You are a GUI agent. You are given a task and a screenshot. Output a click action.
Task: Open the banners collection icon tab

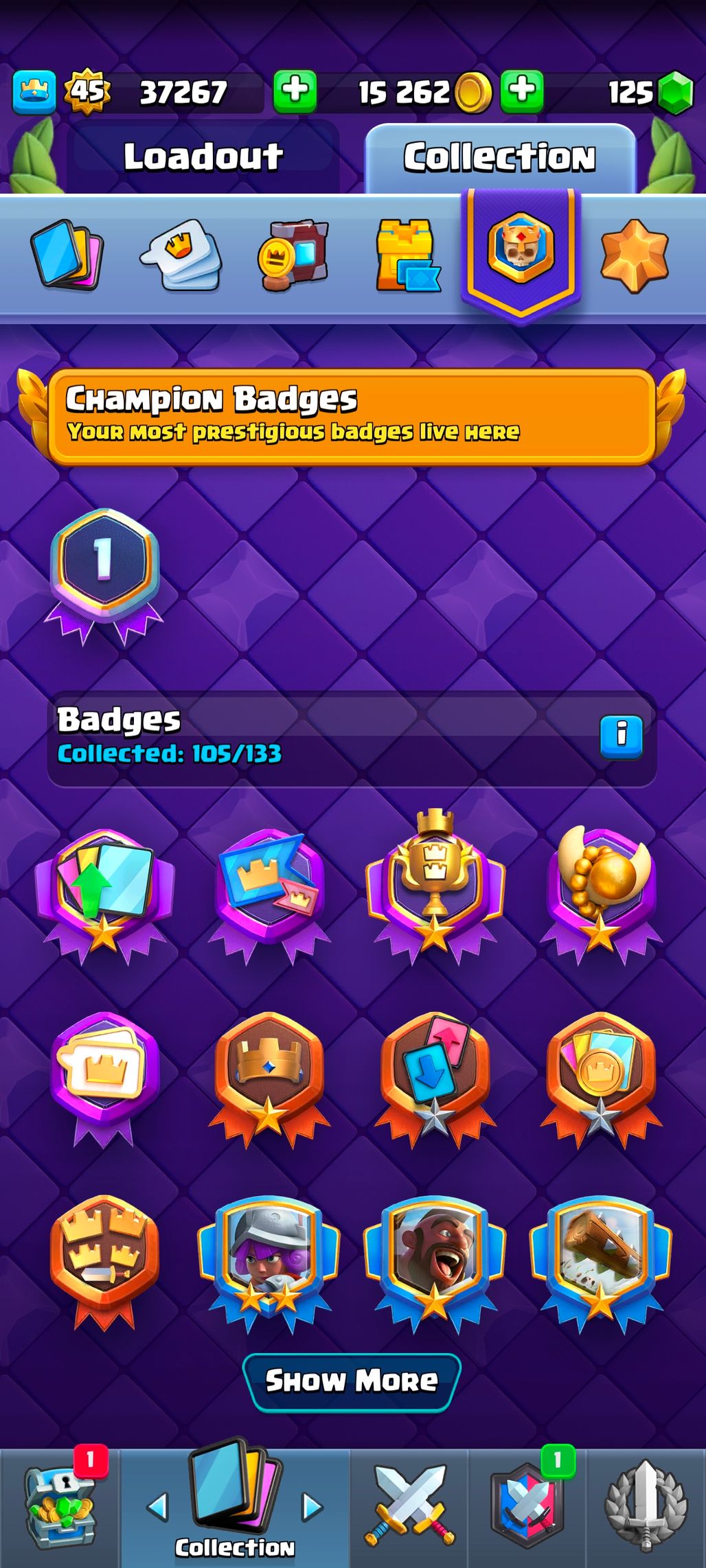[294, 255]
